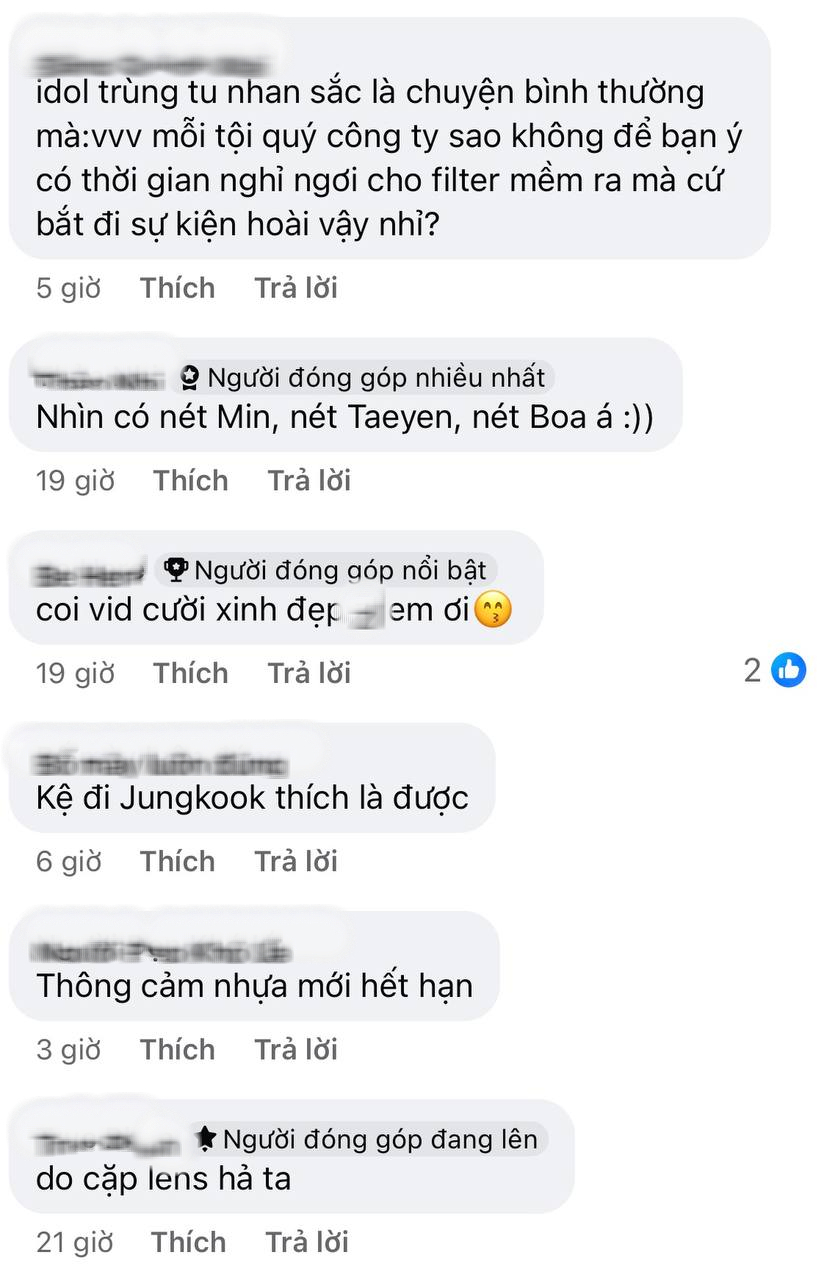This screenshot has width=824, height=1280.
Task: Like the "coi vid cười xinh đẹp" comment
Action: (x=190, y=673)
